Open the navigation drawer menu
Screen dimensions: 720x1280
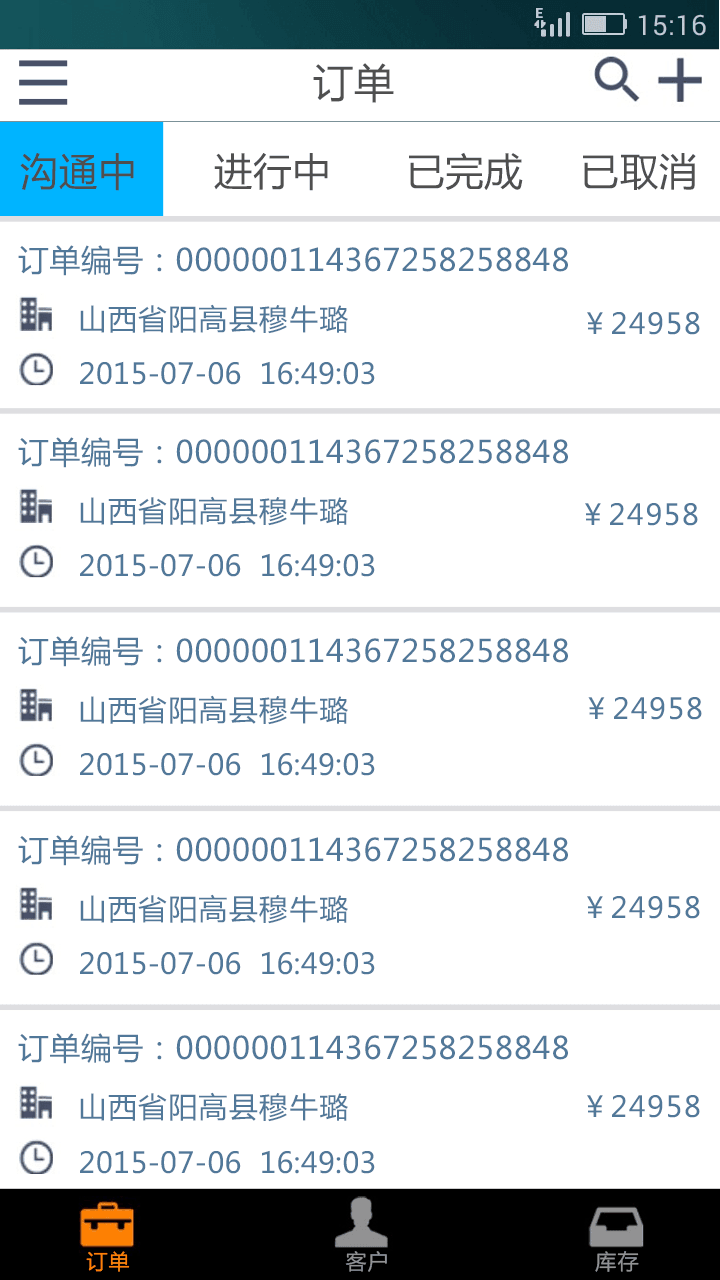pyautogui.click(x=42, y=83)
